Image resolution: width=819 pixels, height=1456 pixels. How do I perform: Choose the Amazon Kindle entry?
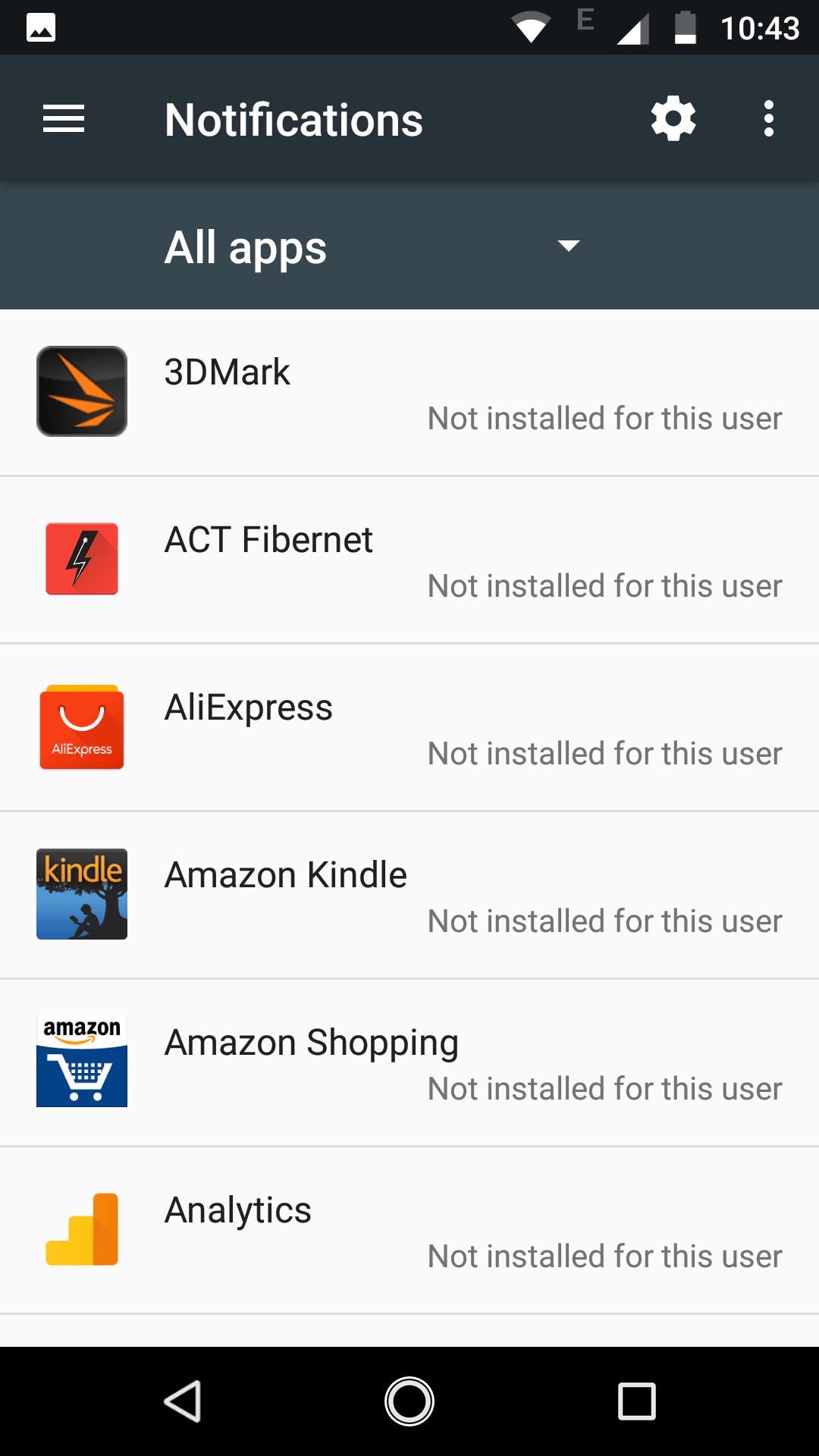(409, 896)
